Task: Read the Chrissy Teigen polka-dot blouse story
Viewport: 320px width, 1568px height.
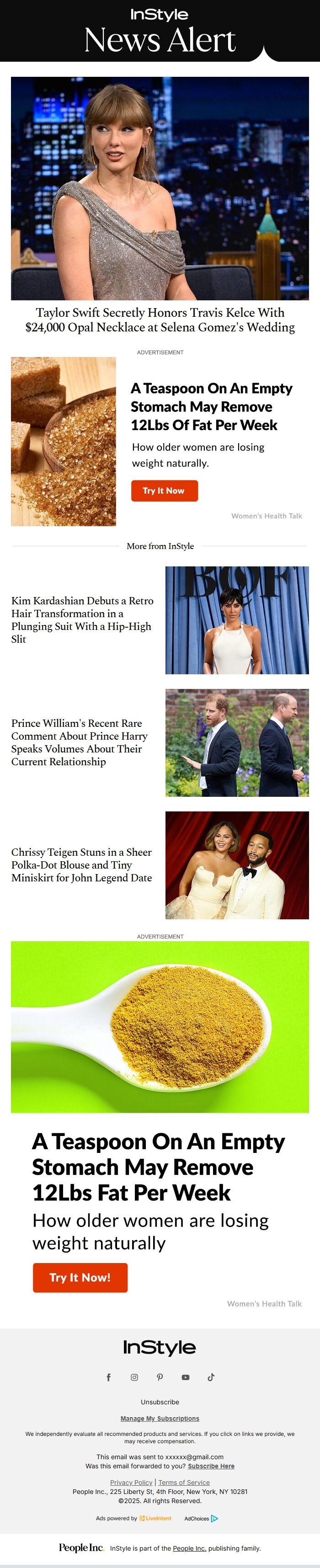Action: click(x=81, y=865)
